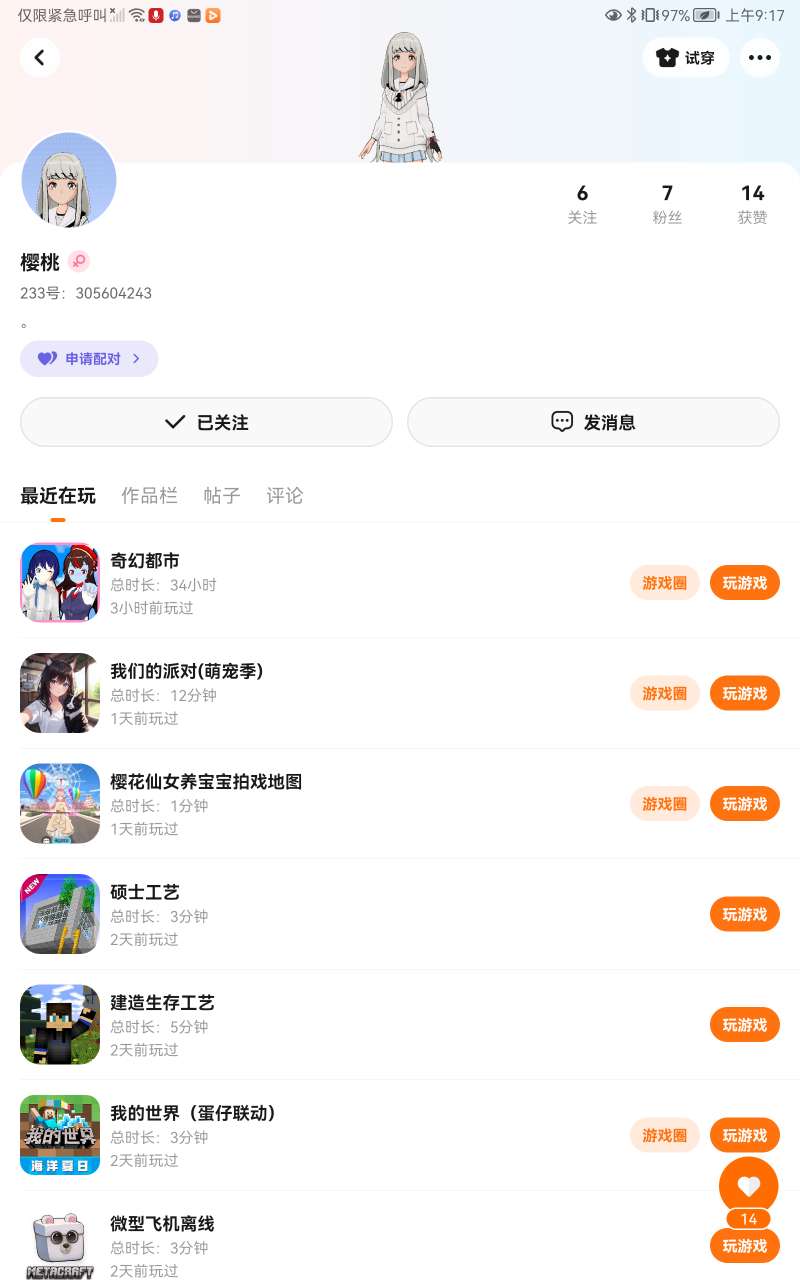Image resolution: width=800 pixels, height=1280 pixels.
Task: Select the 最近在玩 tab
Action: (x=58, y=495)
